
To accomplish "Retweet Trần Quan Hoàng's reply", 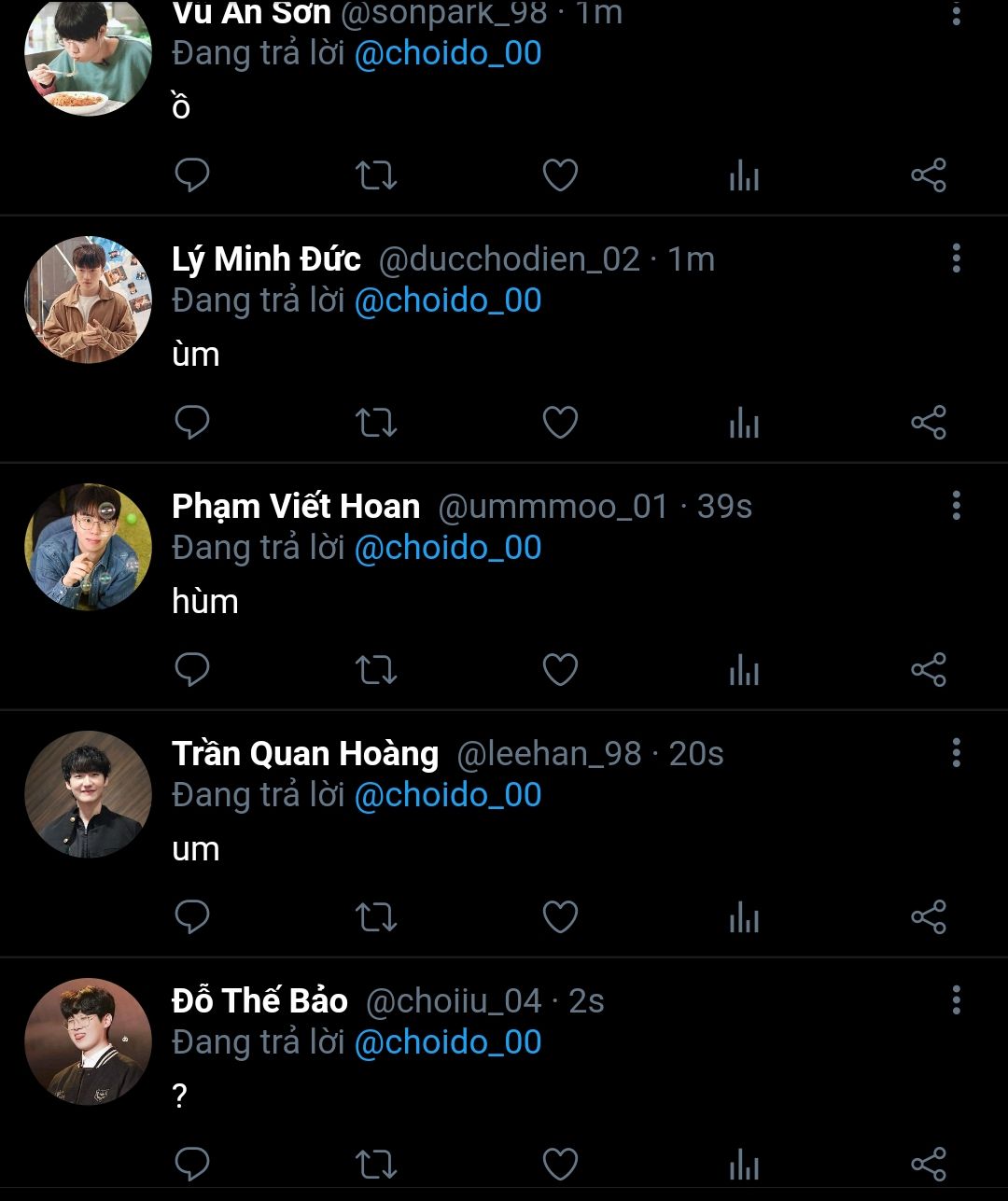I will [376, 917].
